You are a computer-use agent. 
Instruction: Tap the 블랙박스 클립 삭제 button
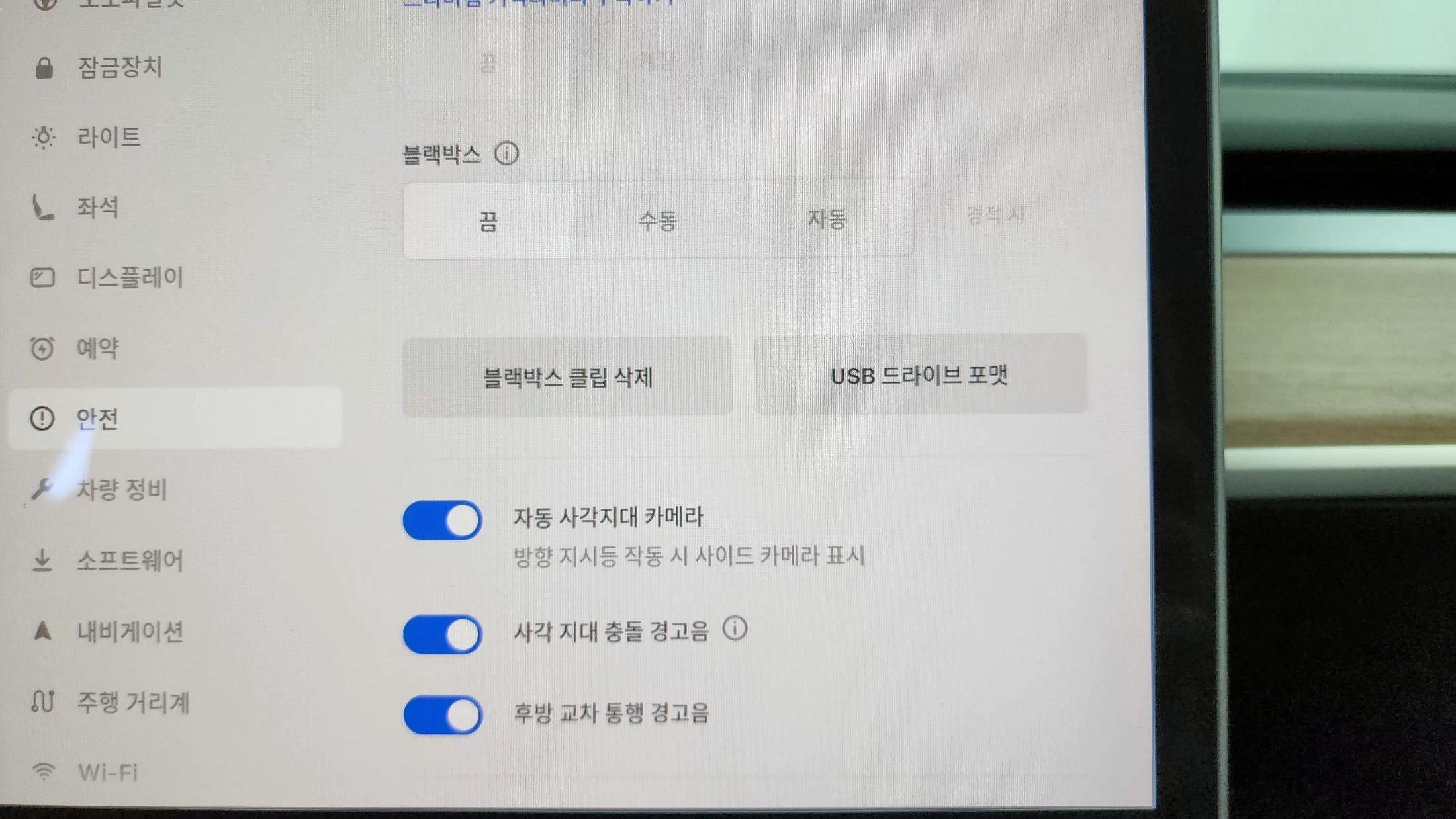tap(567, 378)
